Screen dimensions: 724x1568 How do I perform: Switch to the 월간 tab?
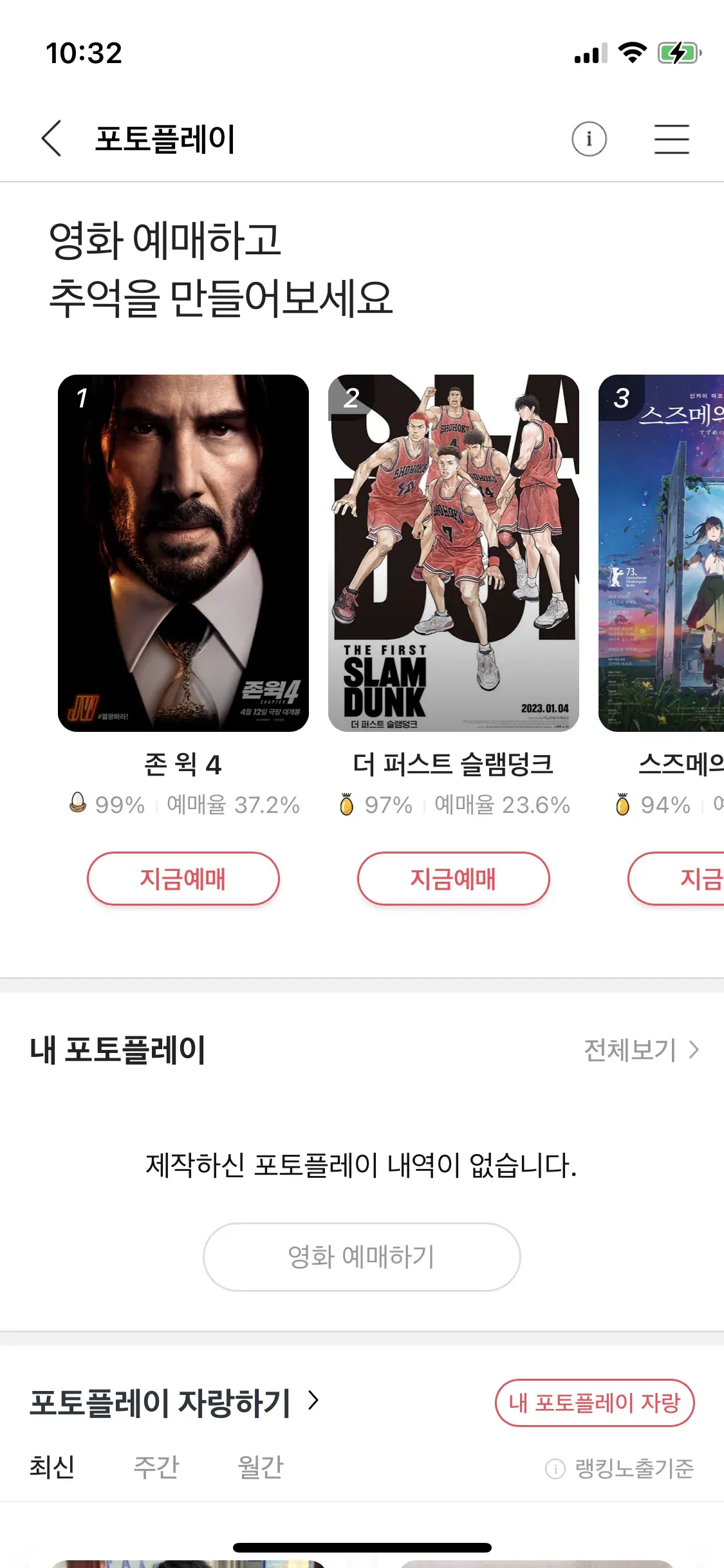click(x=260, y=1468)
